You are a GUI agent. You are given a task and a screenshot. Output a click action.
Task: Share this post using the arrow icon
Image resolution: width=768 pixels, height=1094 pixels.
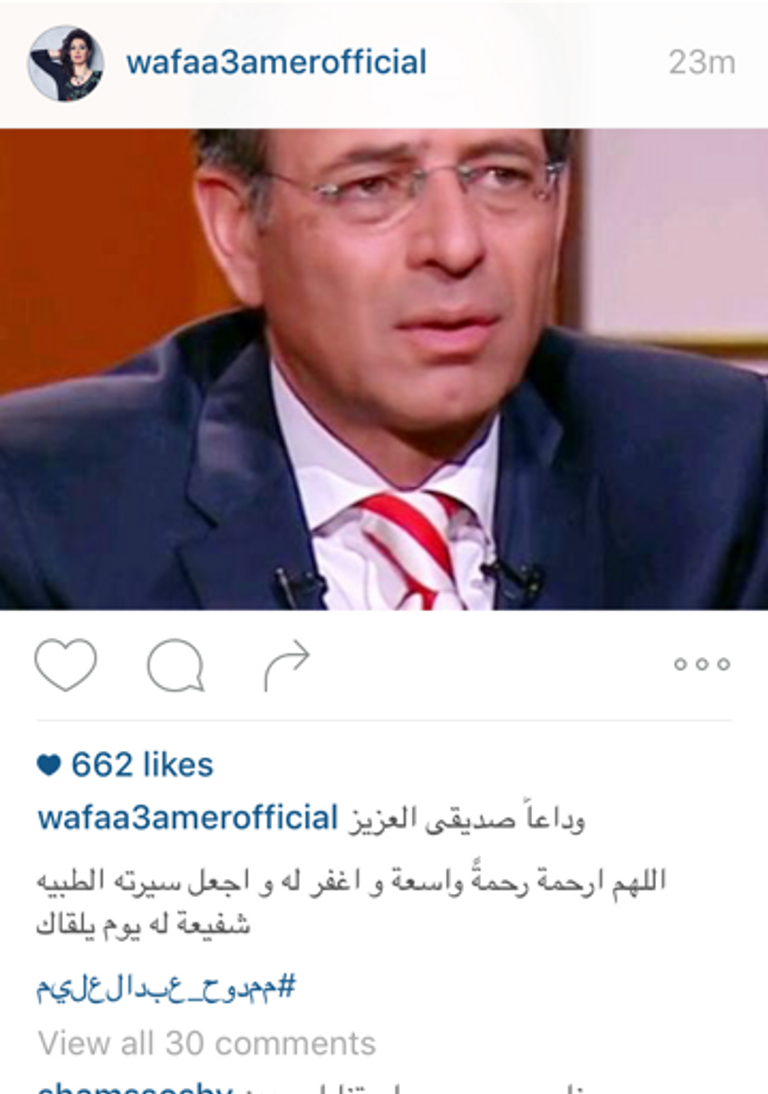pos(287,666)
